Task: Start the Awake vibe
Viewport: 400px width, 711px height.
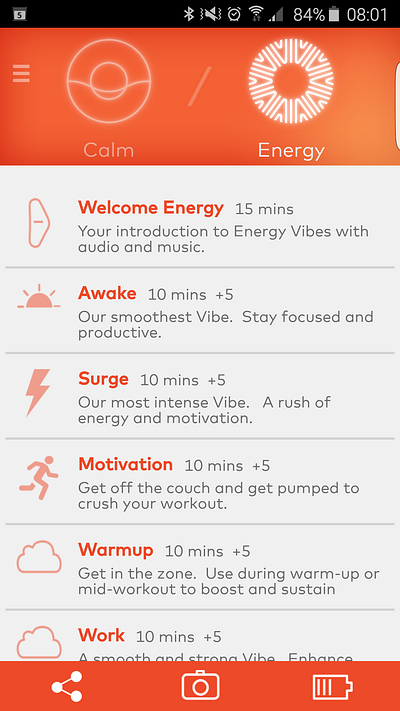Action: 200,311
